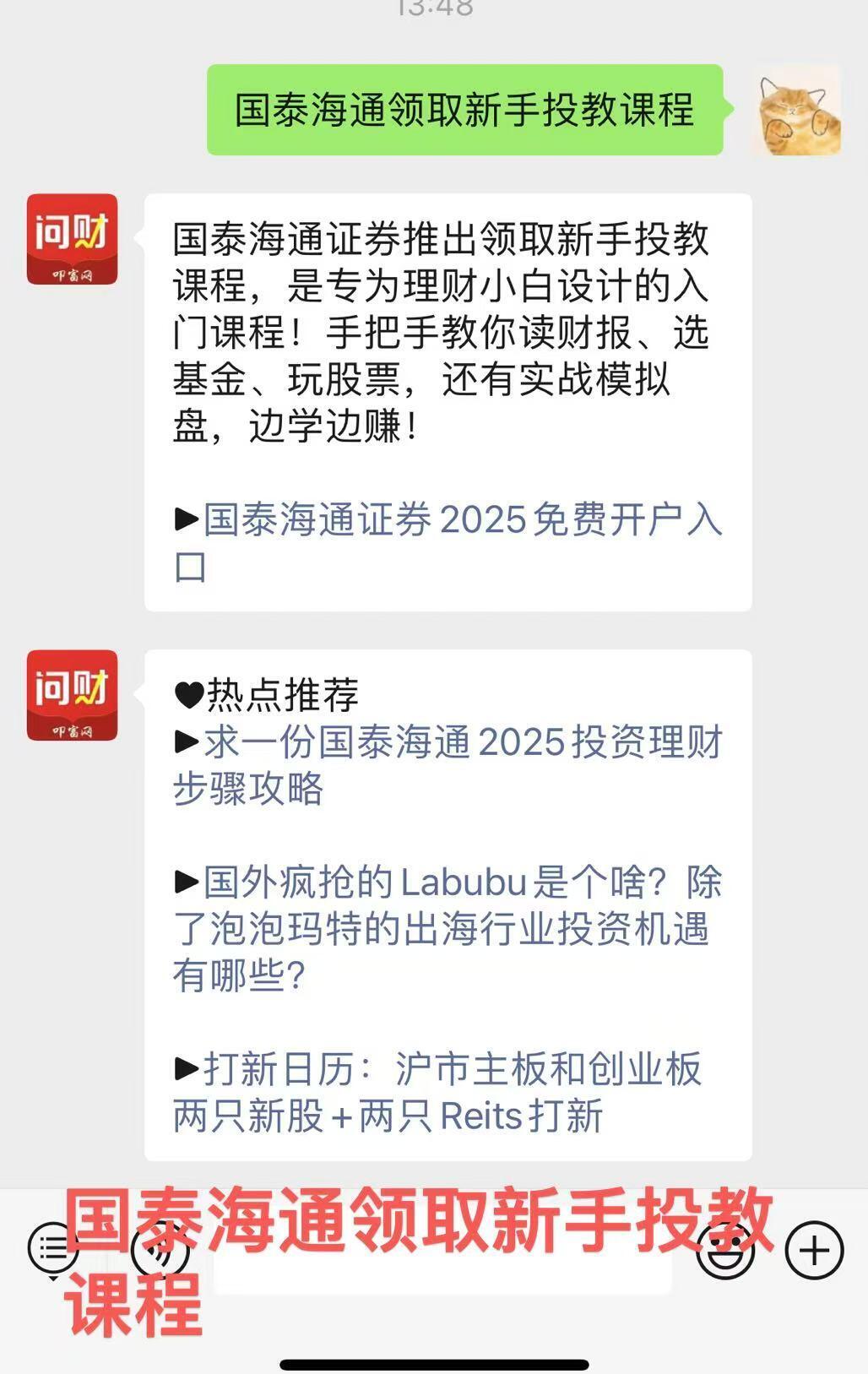This screenshot has width=868, height=1374.
Task: Open 问财 profile from avatar beside 热点推荐
Action: pos(72,695)
